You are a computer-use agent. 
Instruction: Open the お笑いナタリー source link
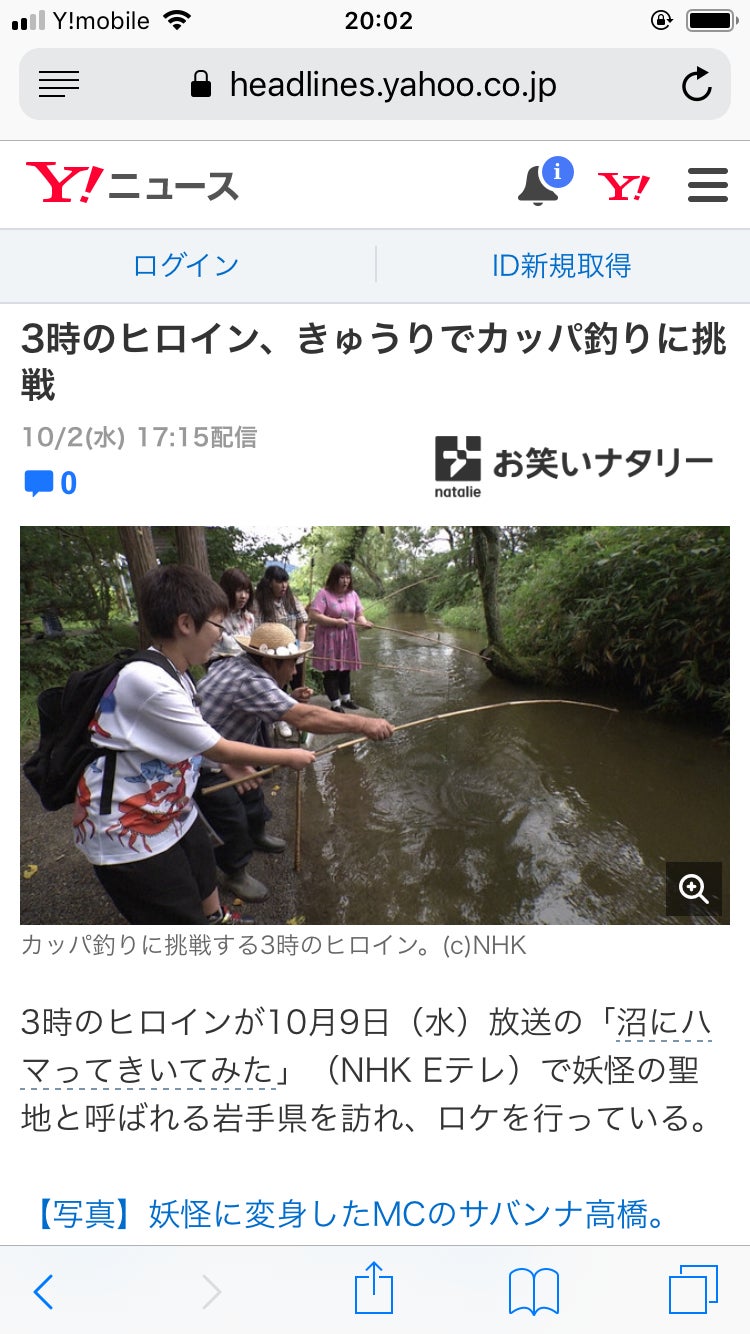click(x=573, y=466)
